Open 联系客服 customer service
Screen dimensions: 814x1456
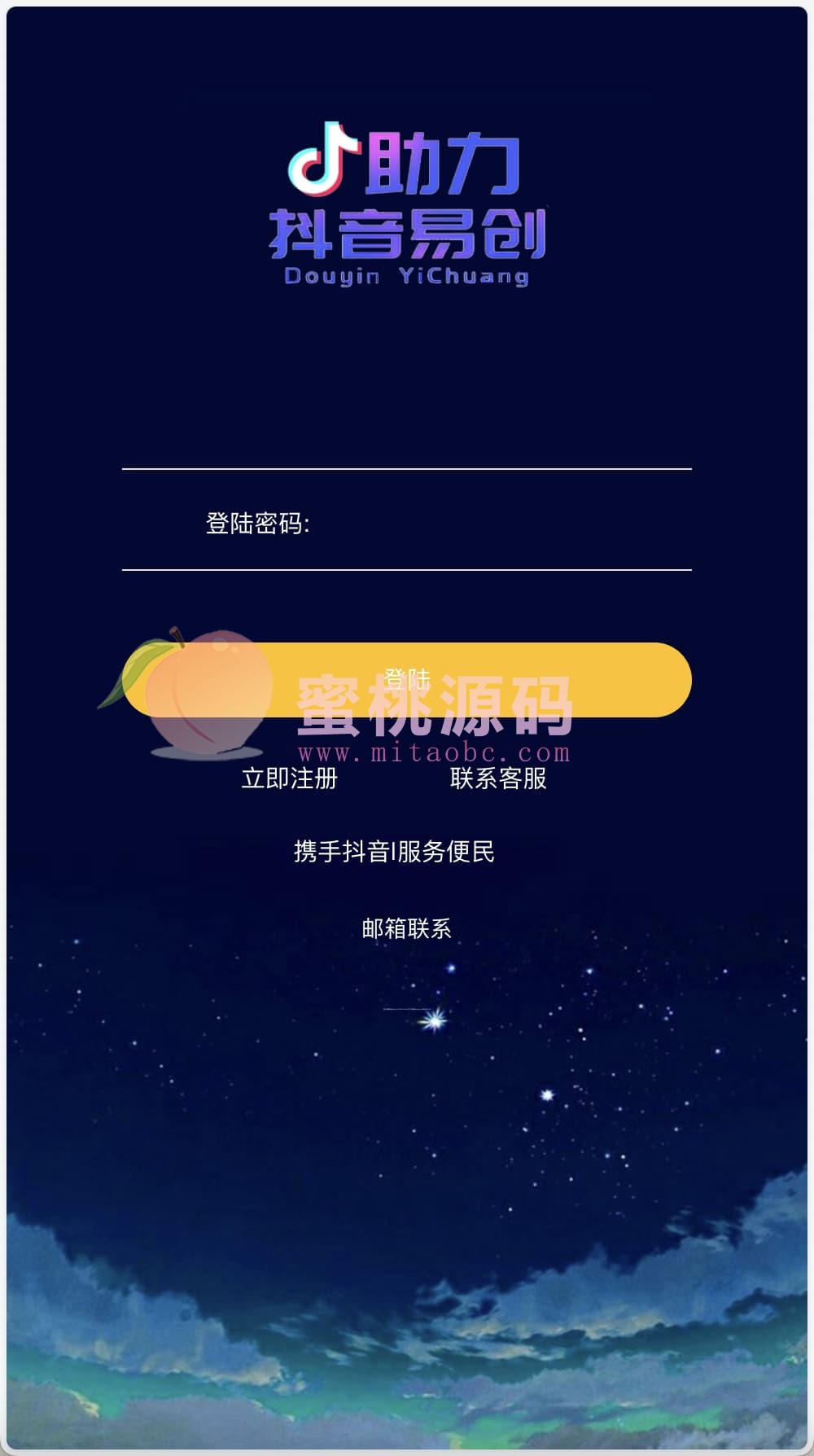click(498, 778)
